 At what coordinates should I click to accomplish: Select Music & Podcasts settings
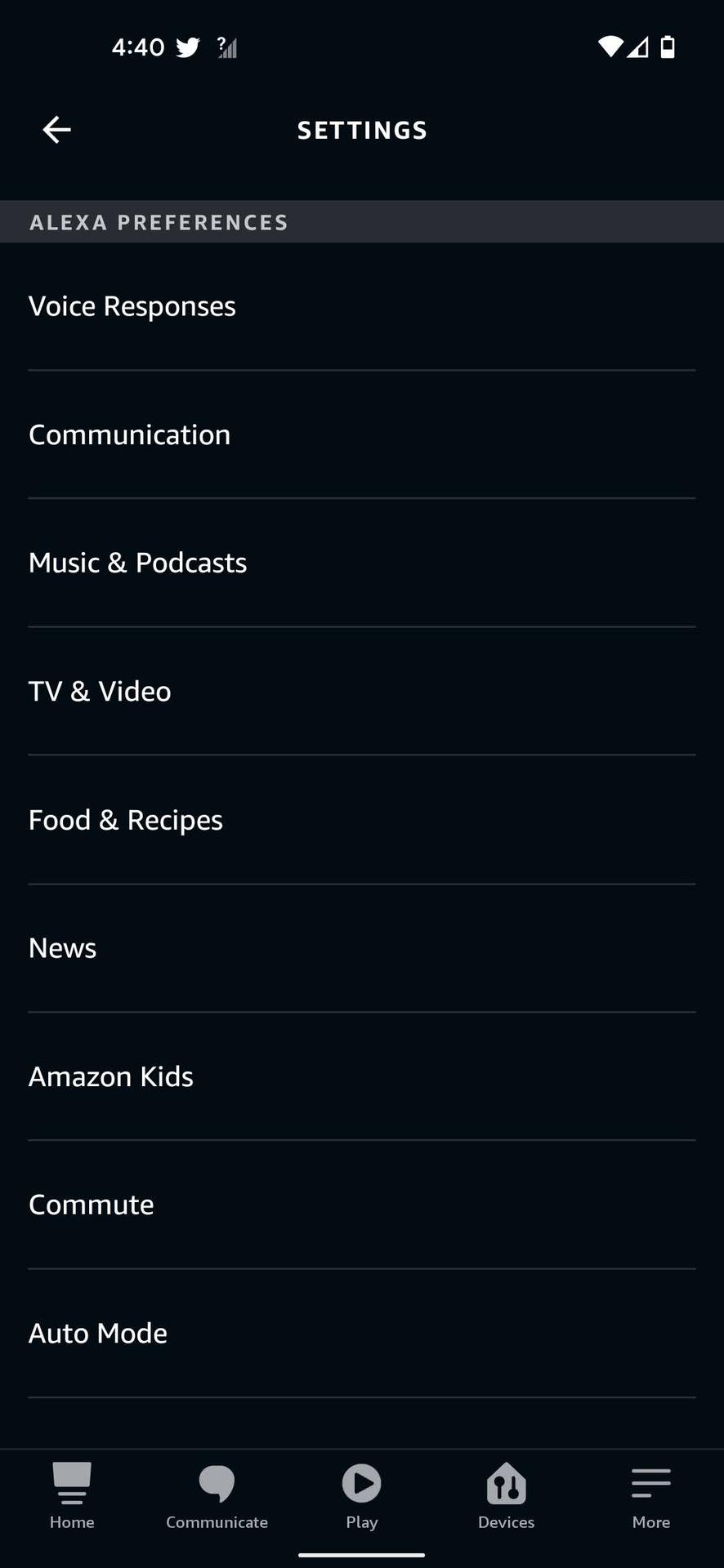(x=361, y=563)
